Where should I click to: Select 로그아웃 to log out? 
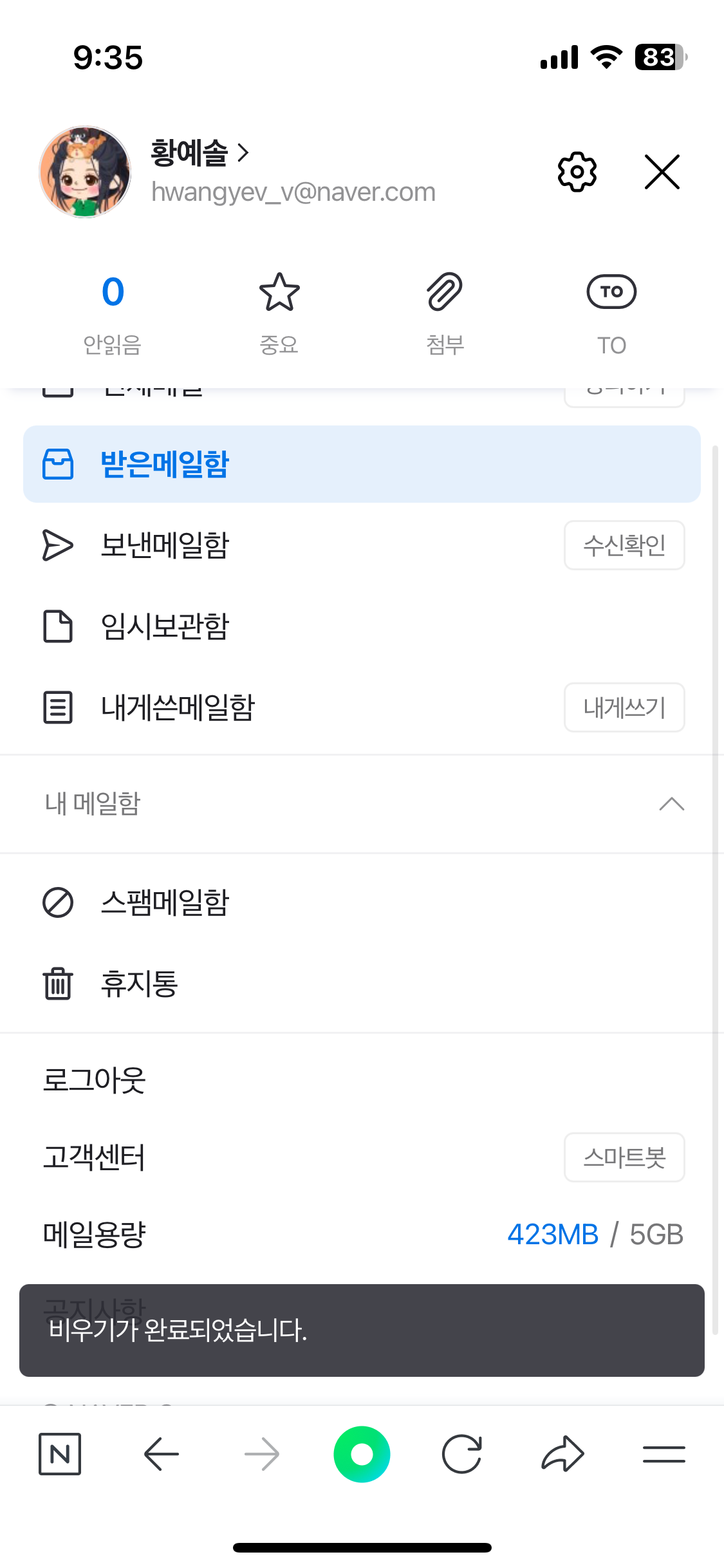coord(95,1080)
